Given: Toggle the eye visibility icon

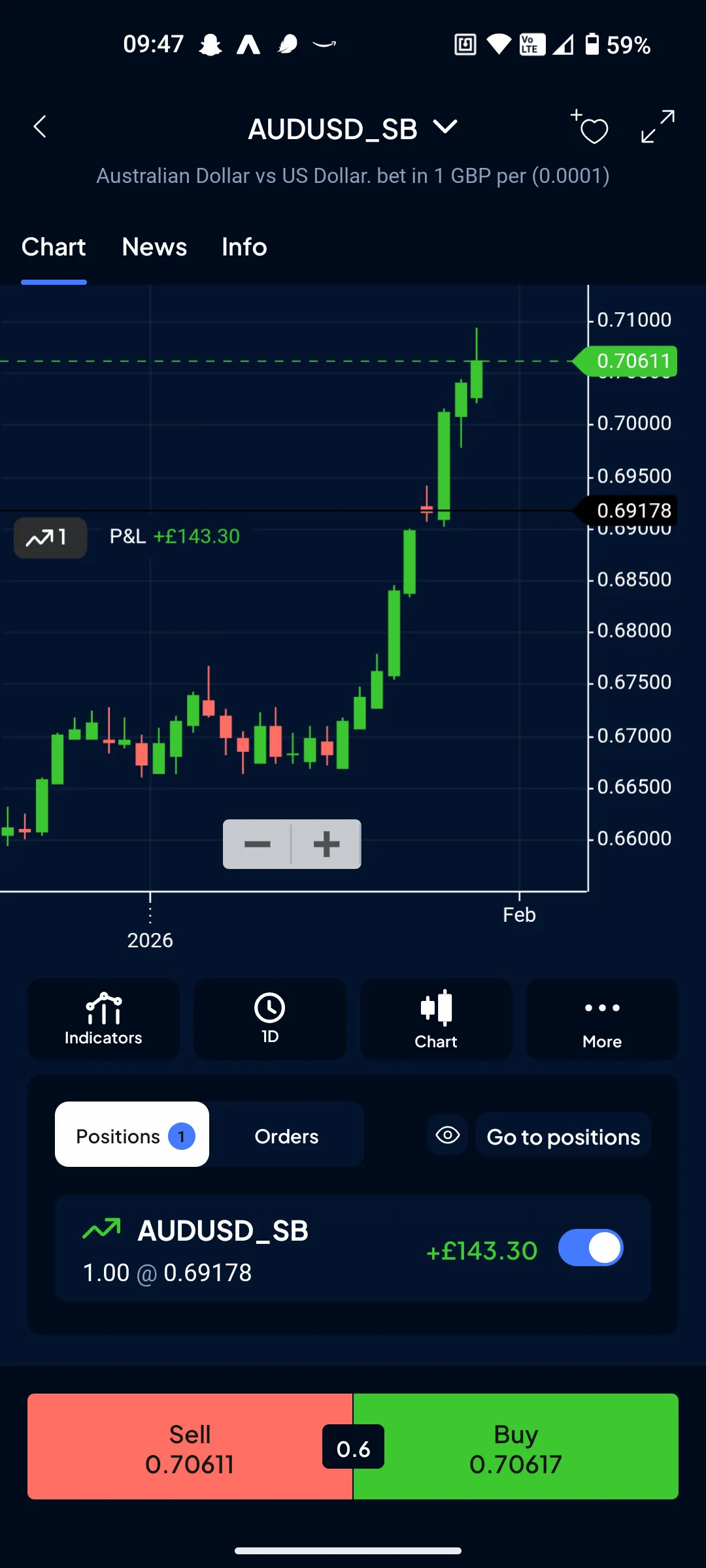Looking at the screenshot, I should pyautogui.click(x=447, y=1135).
